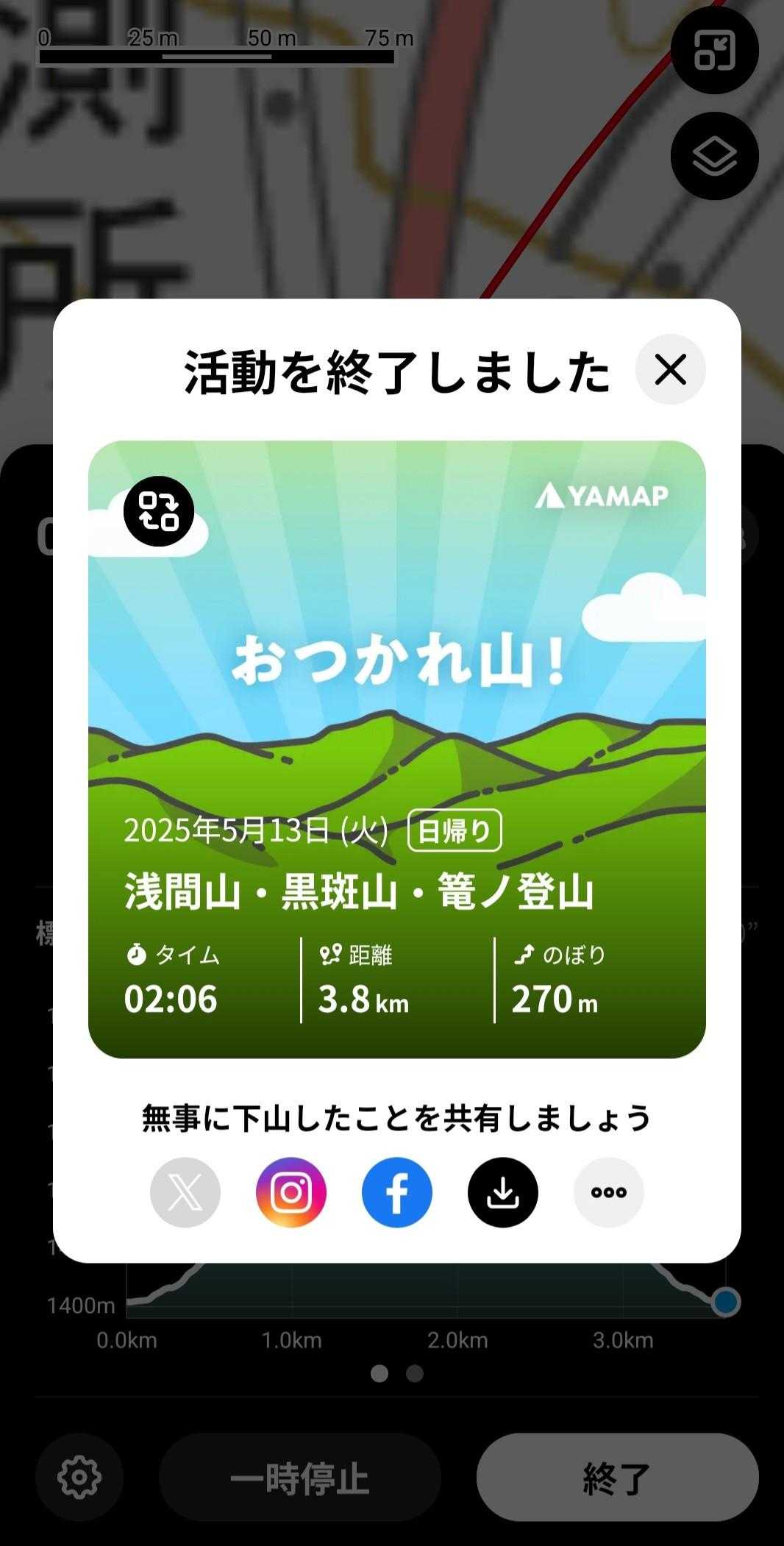Download the share card image
Screen dimensions: 784x1546
[x=503, y=1192]
